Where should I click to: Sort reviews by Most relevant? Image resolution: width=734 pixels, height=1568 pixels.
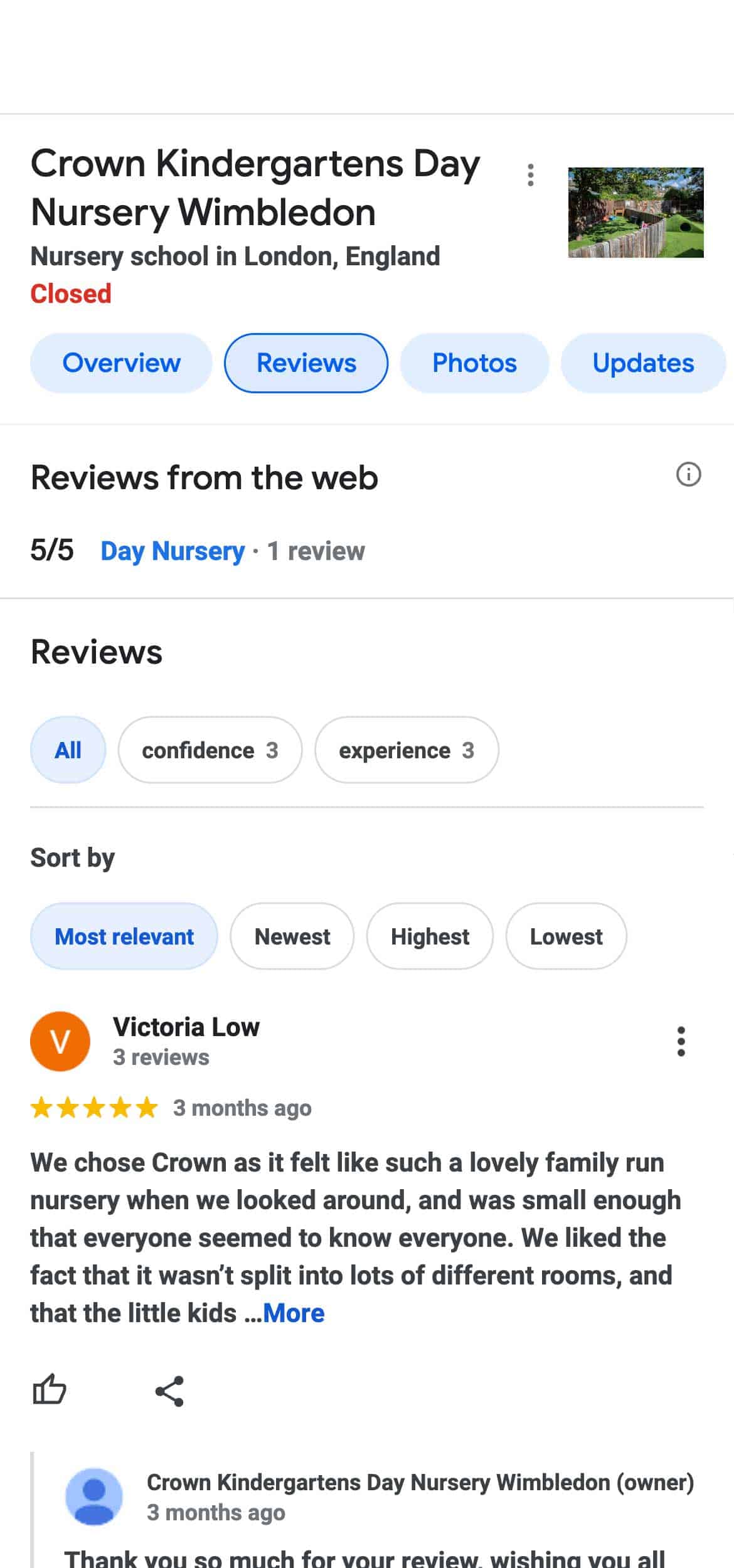click(124, 936)
